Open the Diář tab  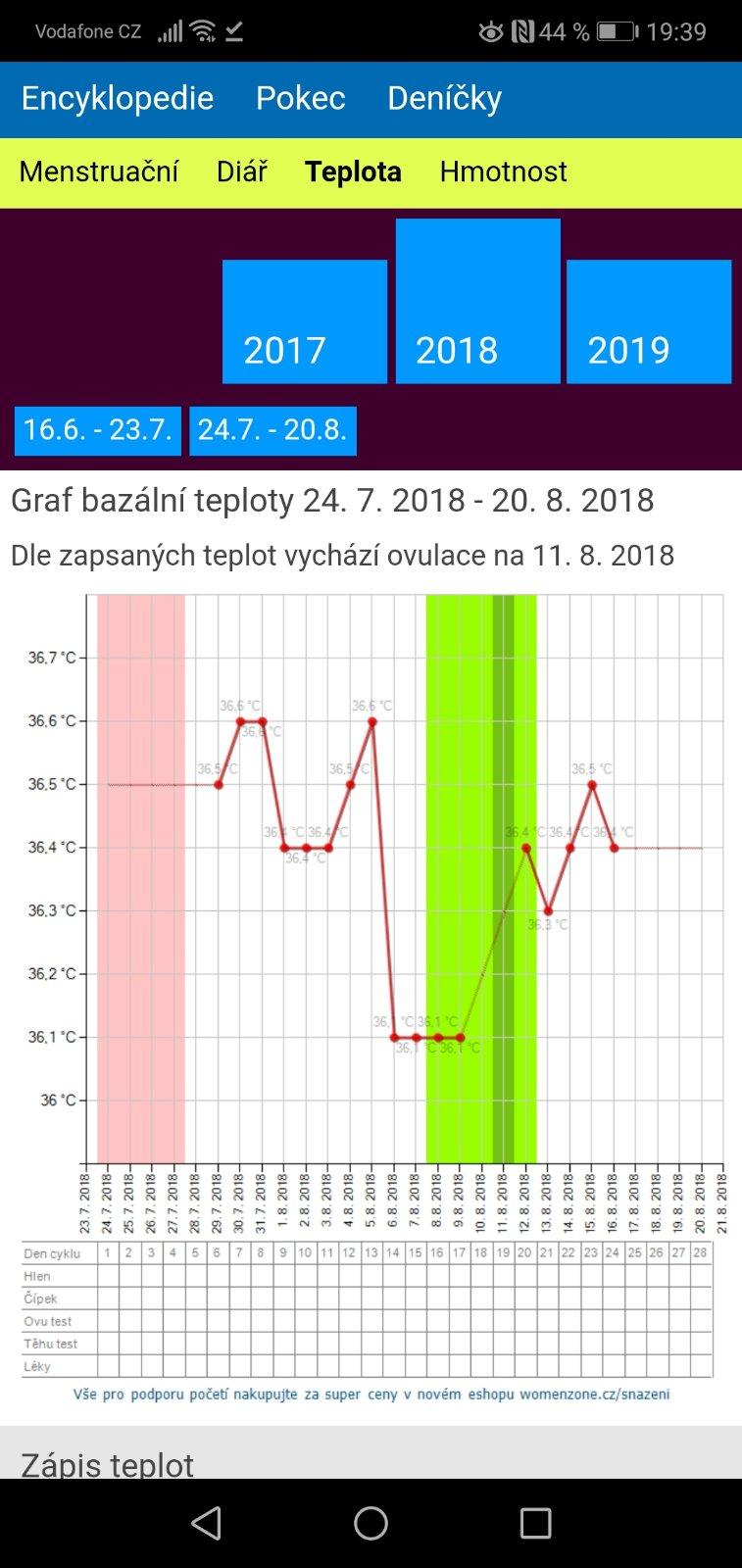[x=241, y=171]
